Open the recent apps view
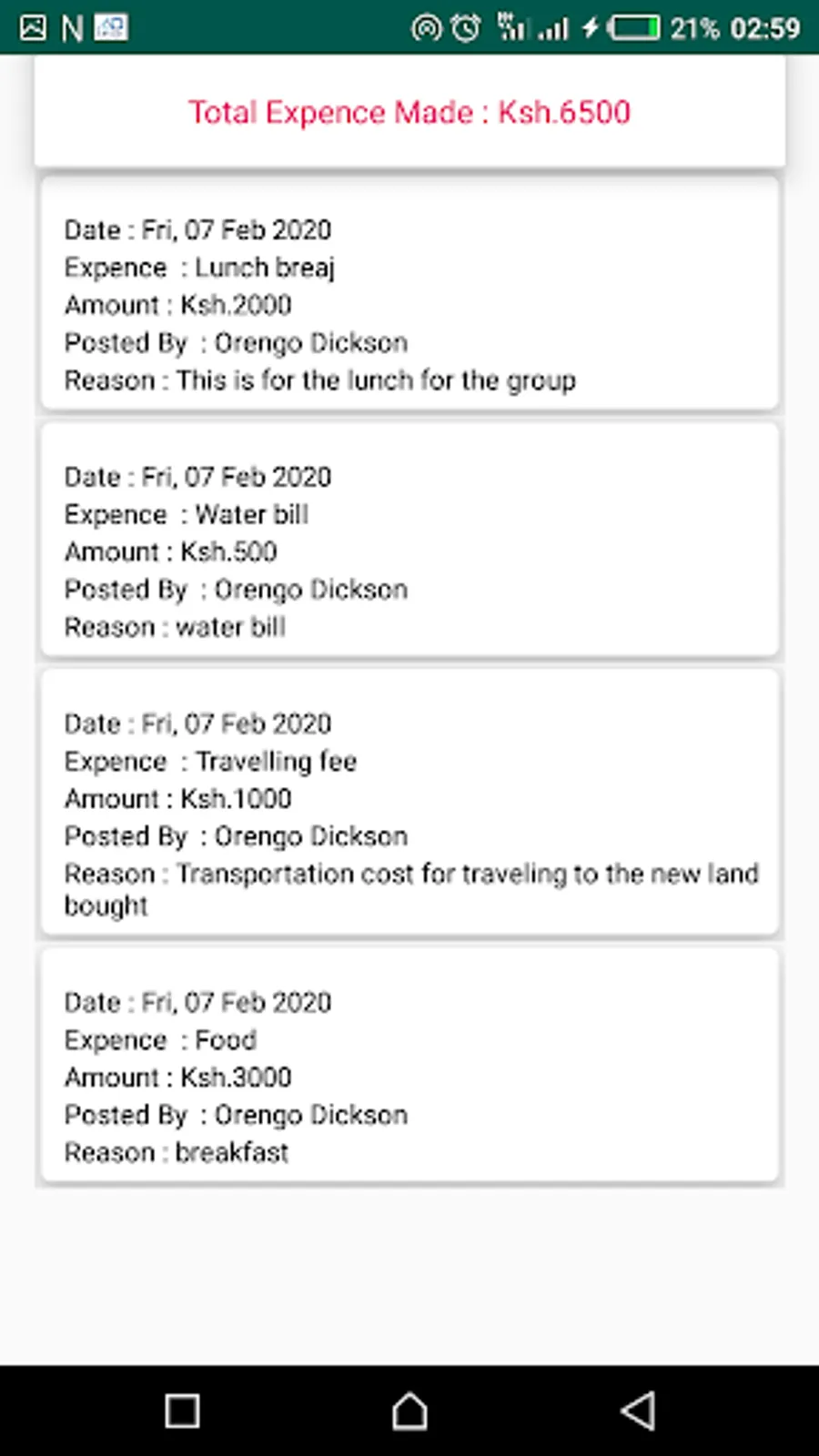Image resolution: width=819 pixels, height=1456 pixels. [182, 1410]
